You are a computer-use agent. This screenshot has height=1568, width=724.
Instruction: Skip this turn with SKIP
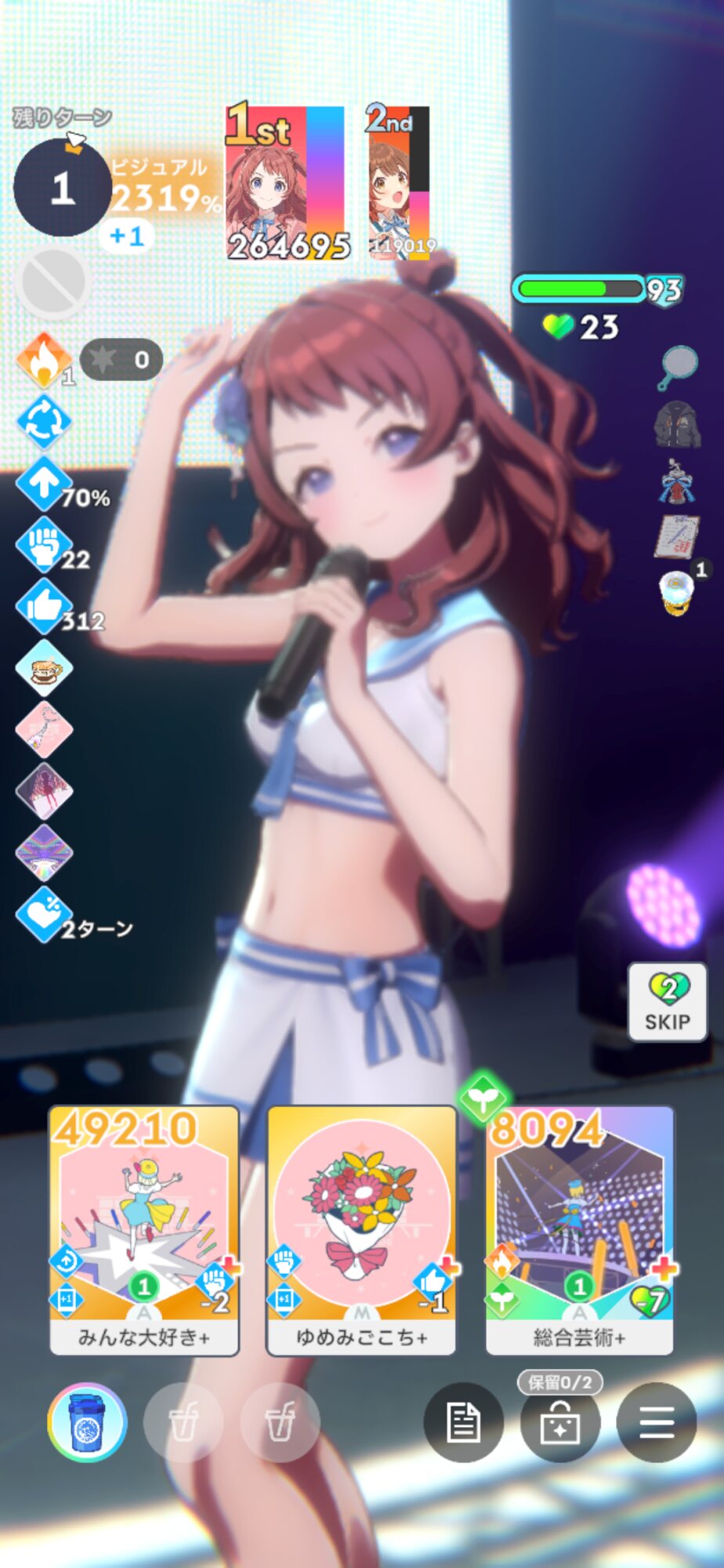pos(668,1002)
